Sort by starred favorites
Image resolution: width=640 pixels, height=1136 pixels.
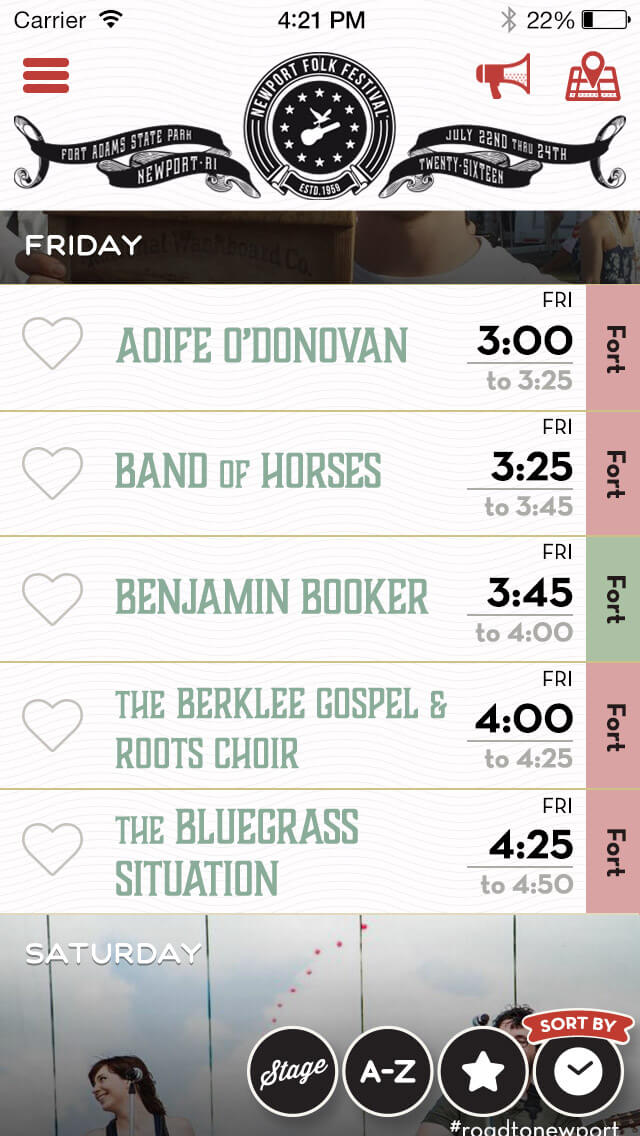[483, 1071]
